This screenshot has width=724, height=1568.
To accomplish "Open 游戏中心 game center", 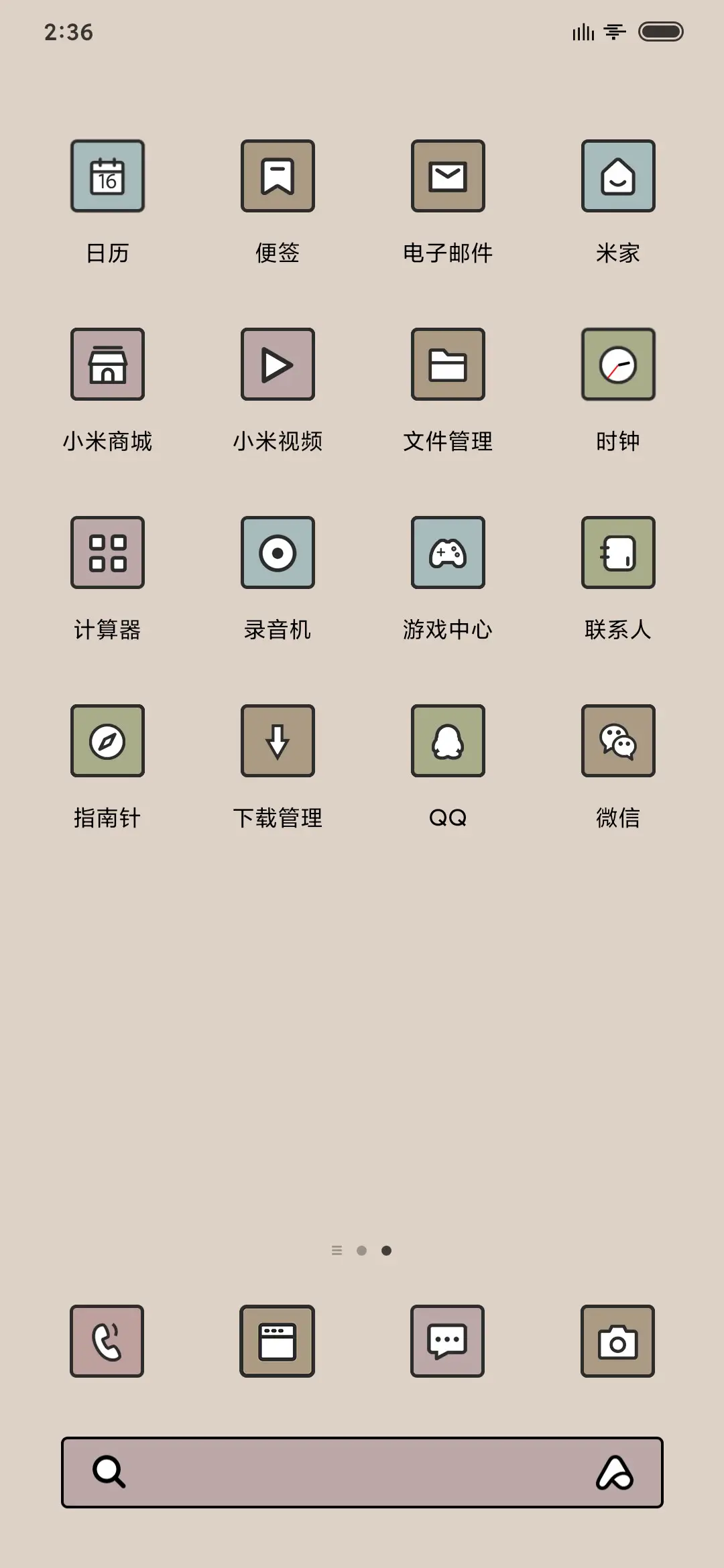I will pos(448,552).
